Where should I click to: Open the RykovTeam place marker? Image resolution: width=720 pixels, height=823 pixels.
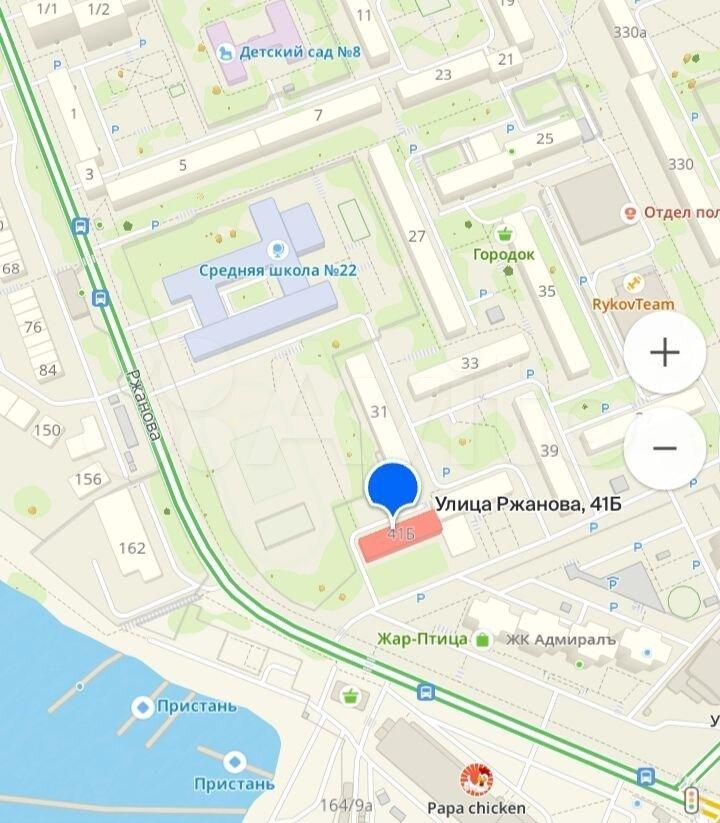pyautogui.click(x=633, y=284)
